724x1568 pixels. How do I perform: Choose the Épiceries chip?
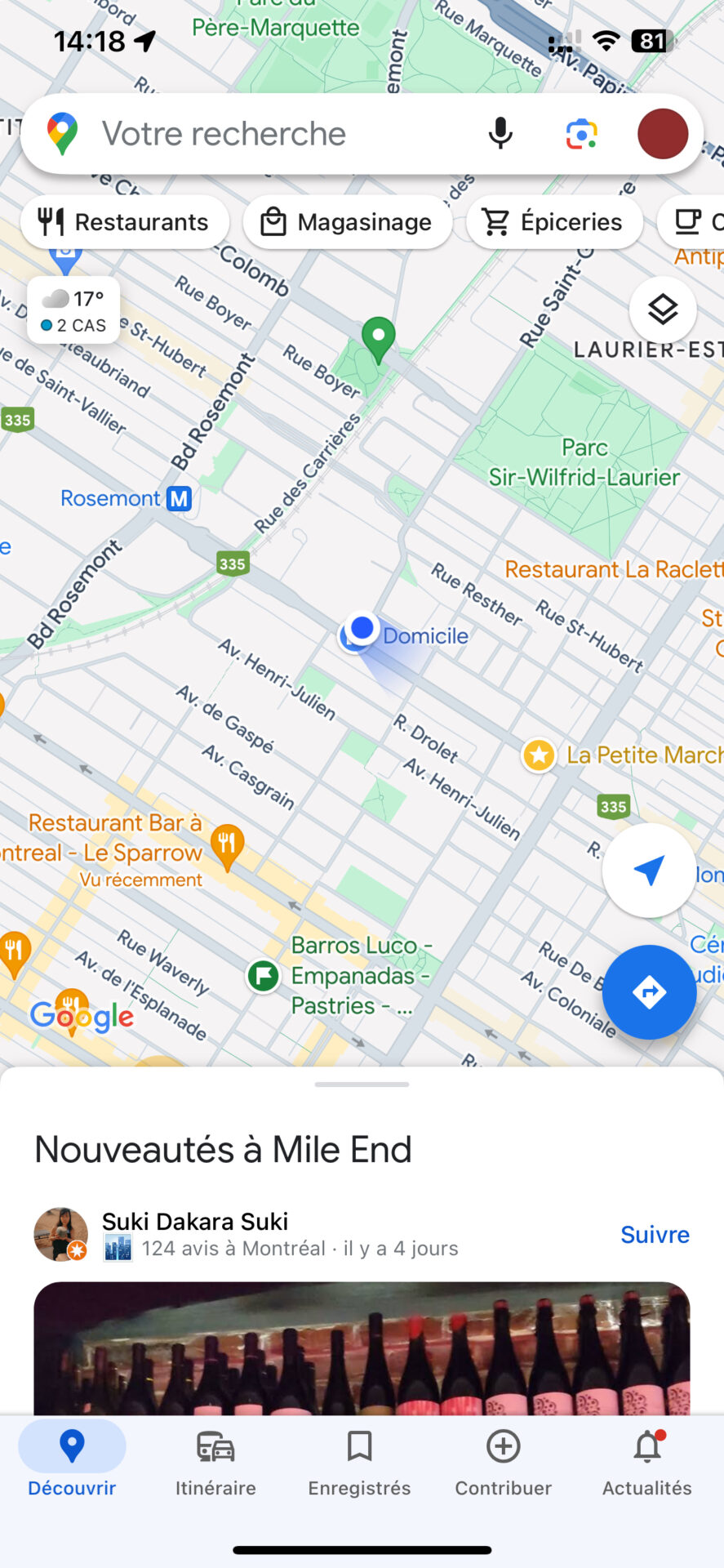tap(554, 222)
